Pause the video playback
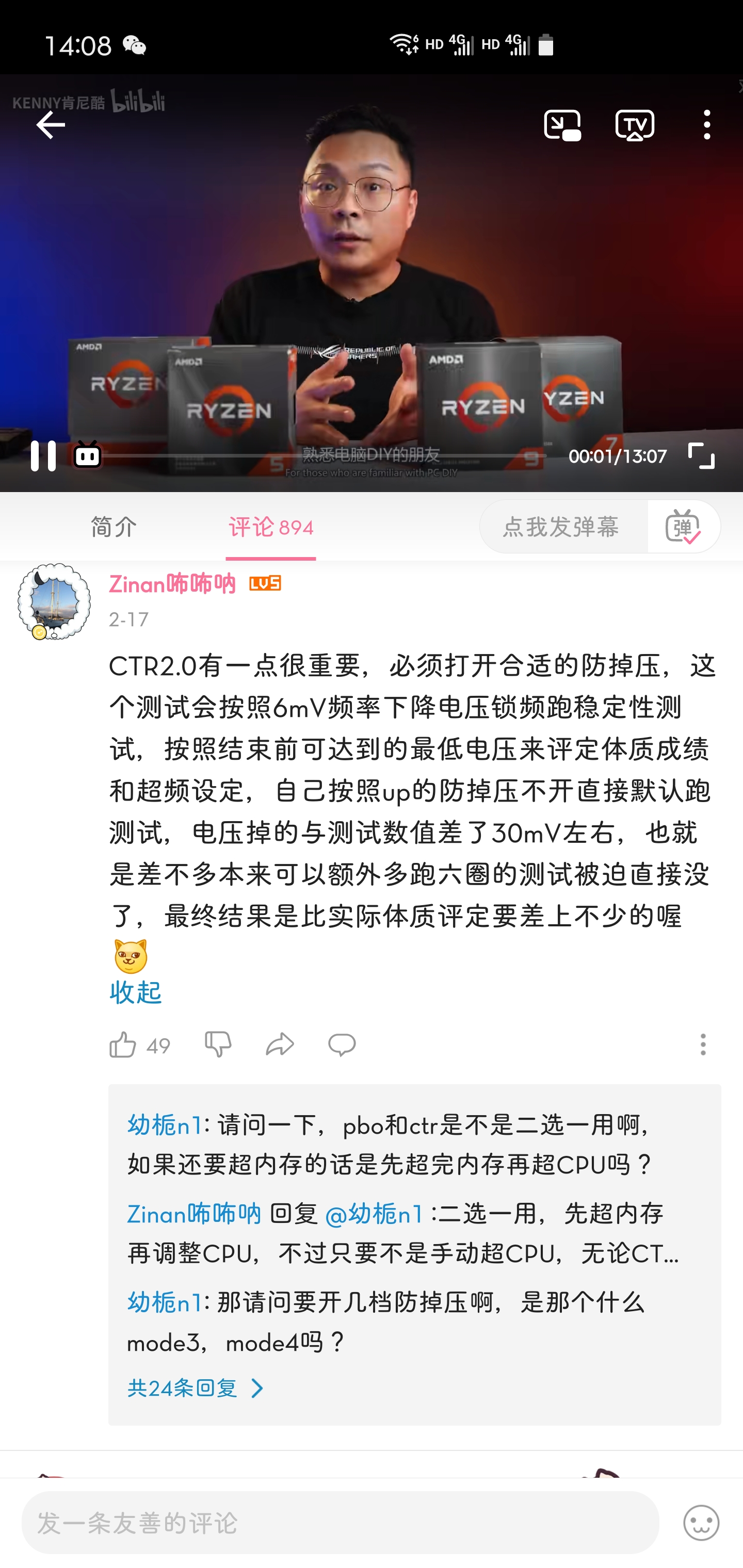Image resolution: width=743 pixels, height=1568 pixels. coord(43,455)
